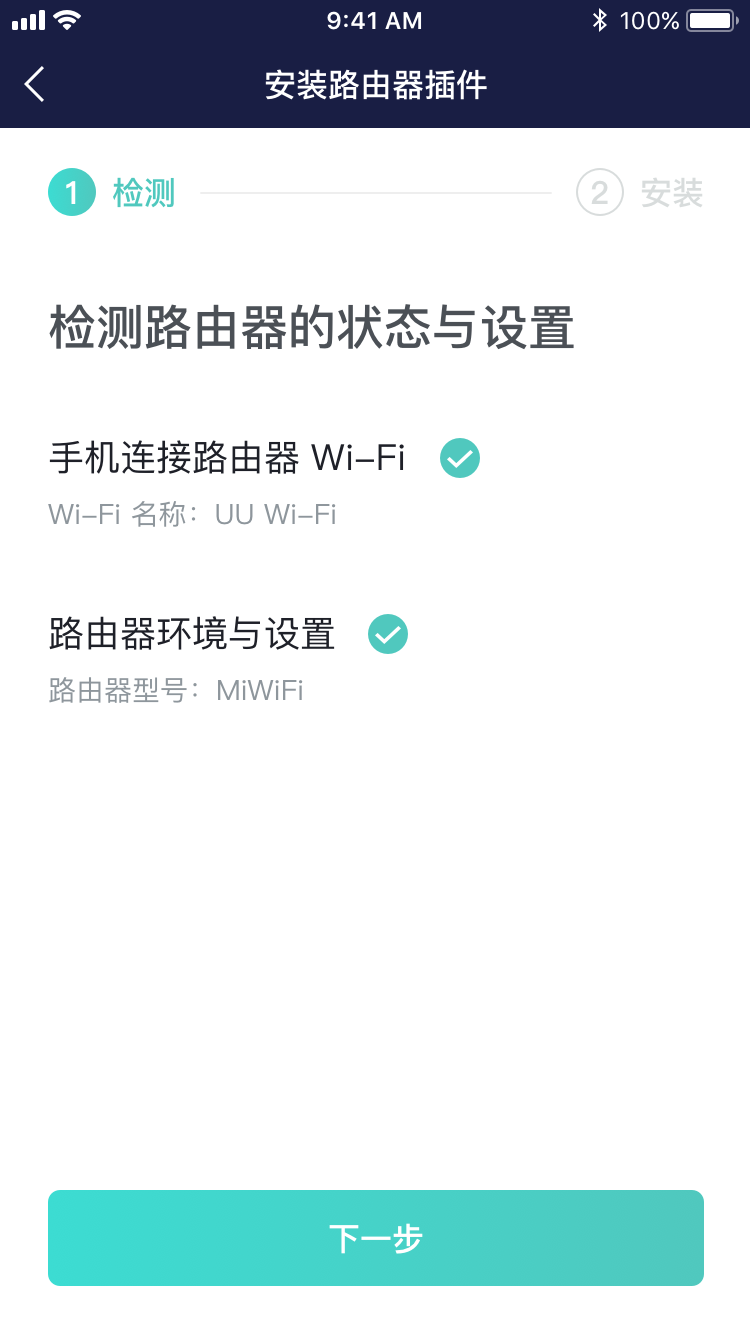750x1334 pixels.
Task: Select step 1 检测 circle indicator
Action: 71,192
